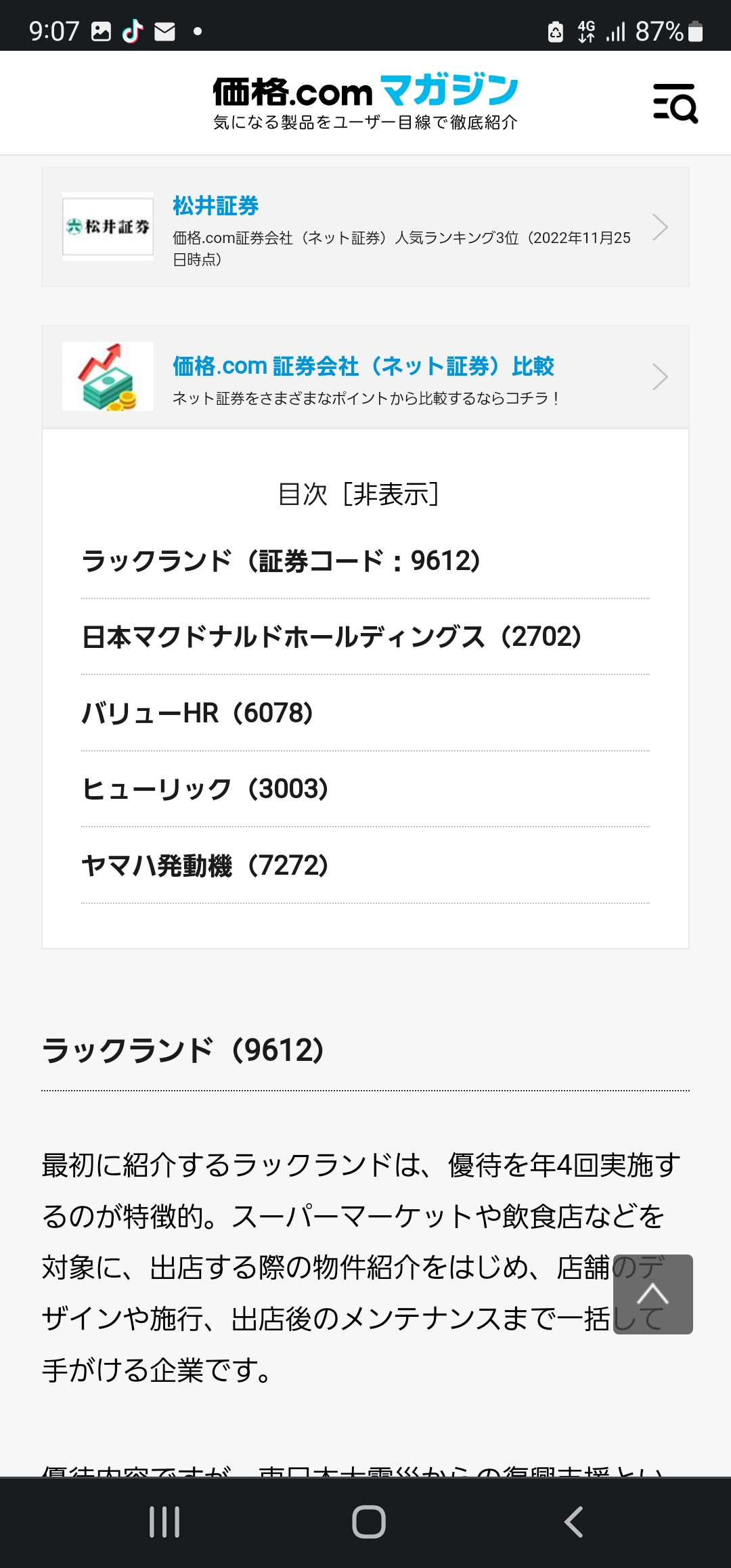The width and height of the screenshot is (731, 1568).
Task: Go back with the system back button
Action: 573,1522
